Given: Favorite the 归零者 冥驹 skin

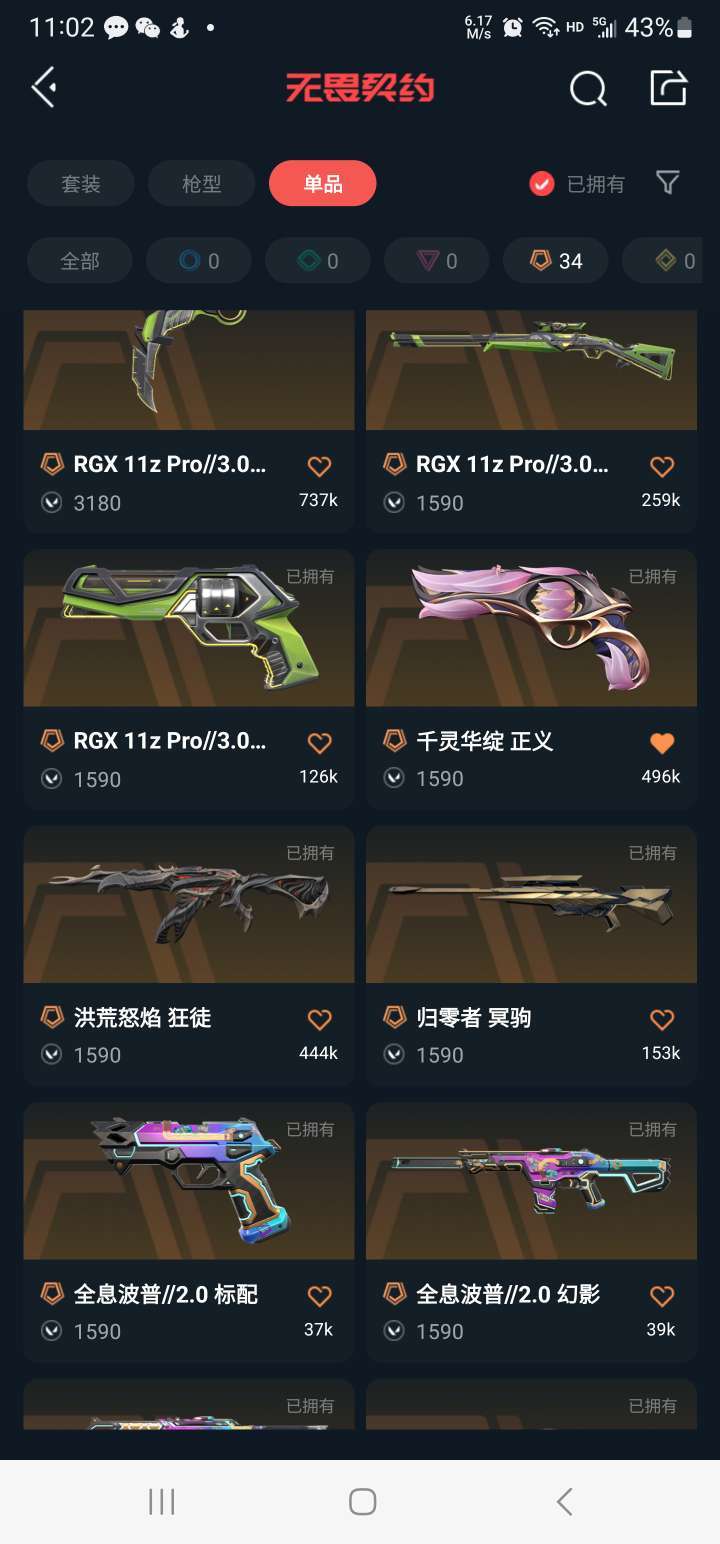Looking at the screenshot, I should point(662,1019).
